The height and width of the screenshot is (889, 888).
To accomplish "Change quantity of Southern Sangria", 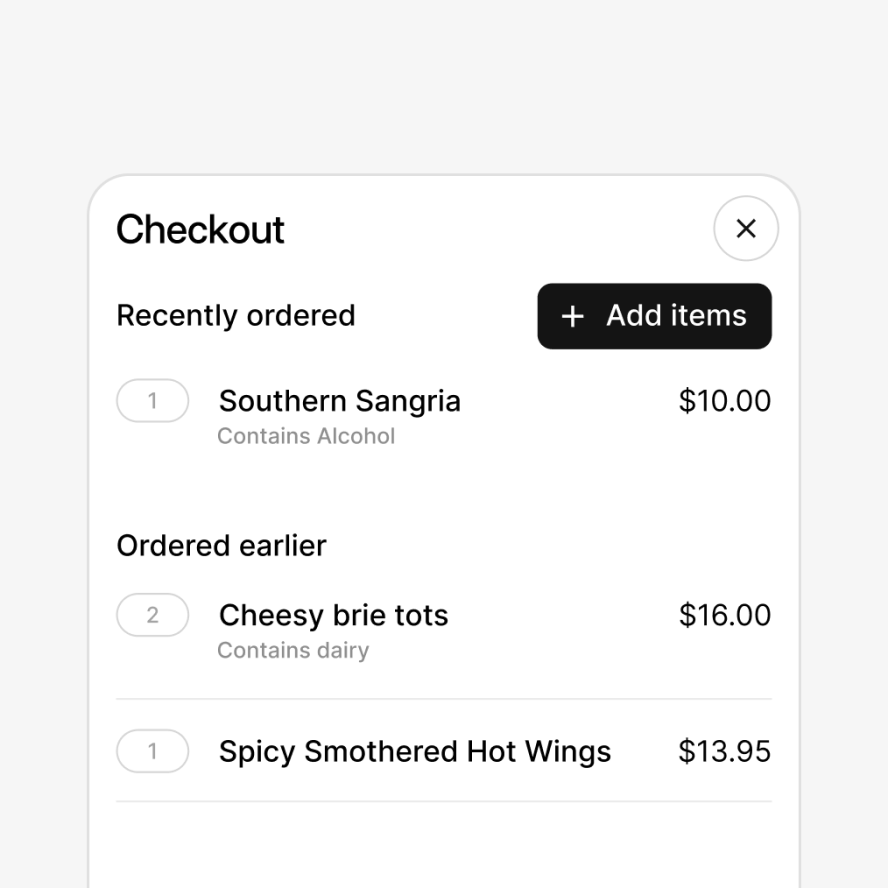I will point(152,401).
